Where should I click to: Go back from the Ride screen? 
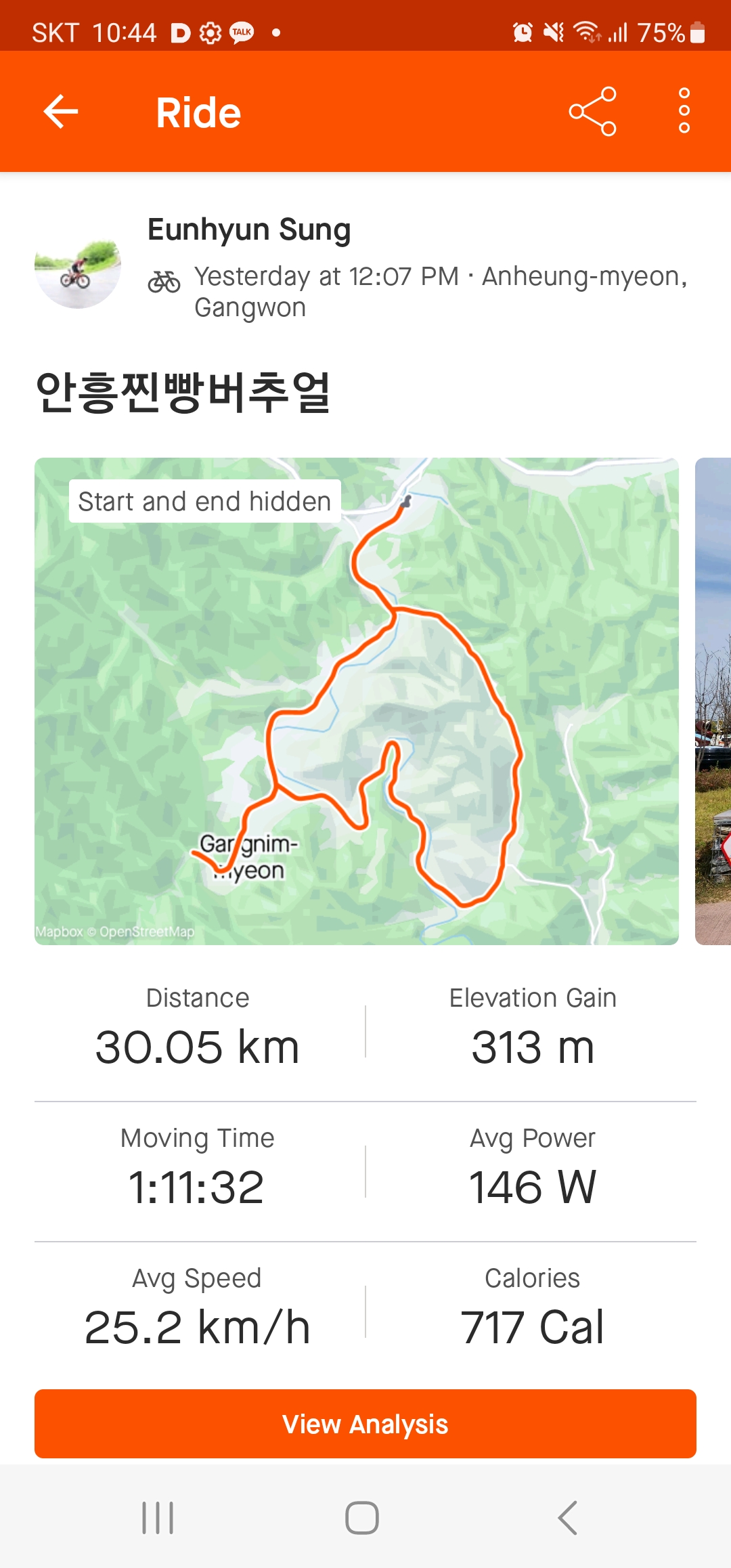pyautogui.click(x=61, y=112)
